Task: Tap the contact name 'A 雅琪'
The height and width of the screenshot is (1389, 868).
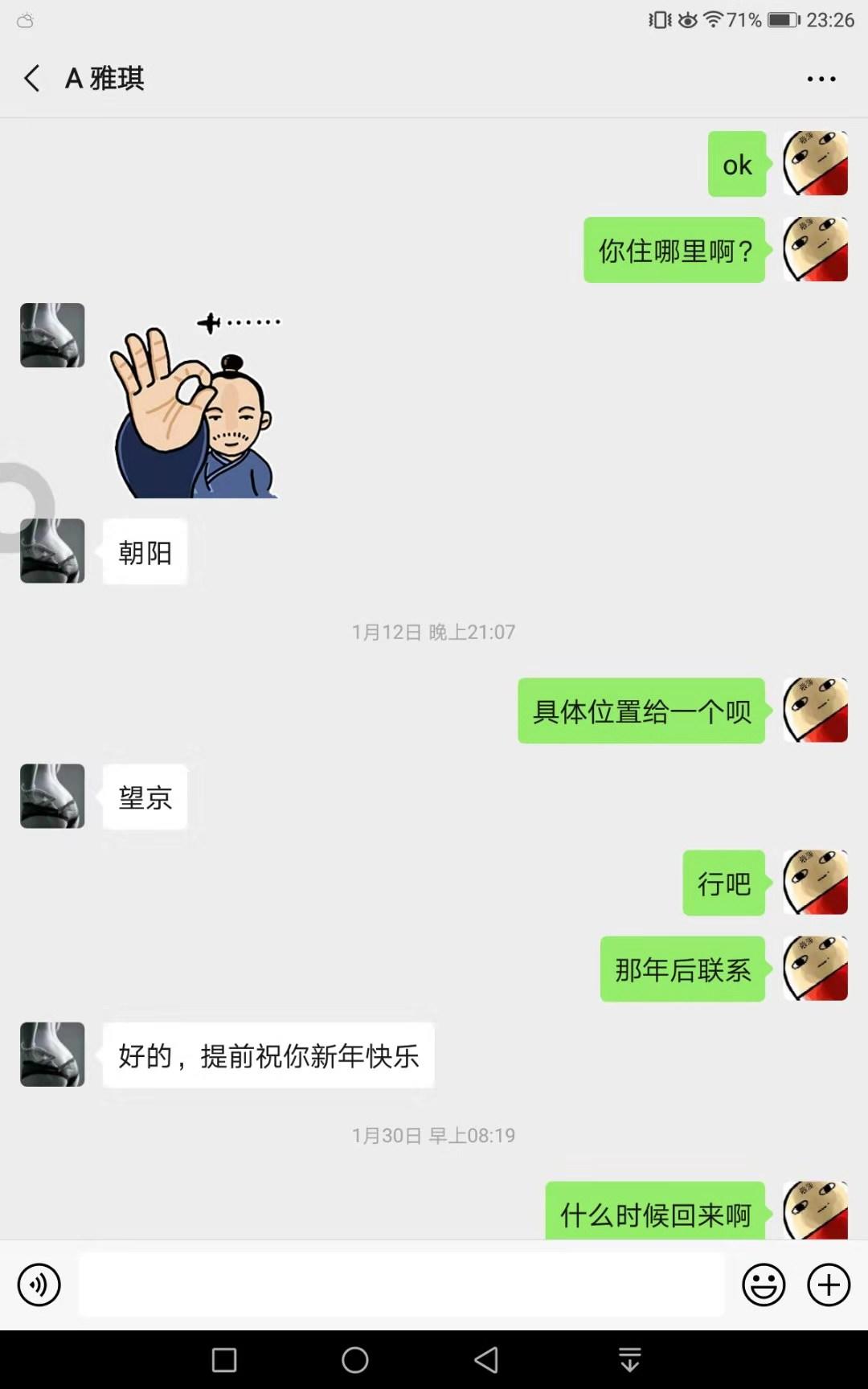Action: [x=104, y=78]
